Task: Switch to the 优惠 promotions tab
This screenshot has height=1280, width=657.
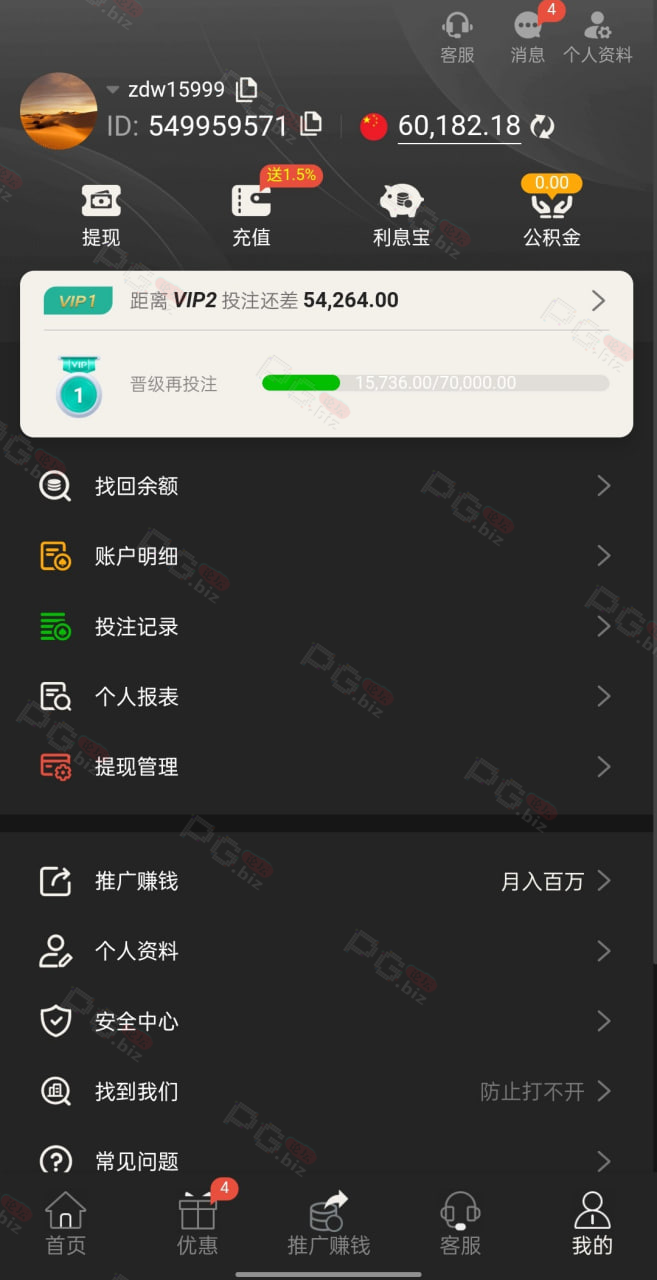Action: (x=197, y=1224)
